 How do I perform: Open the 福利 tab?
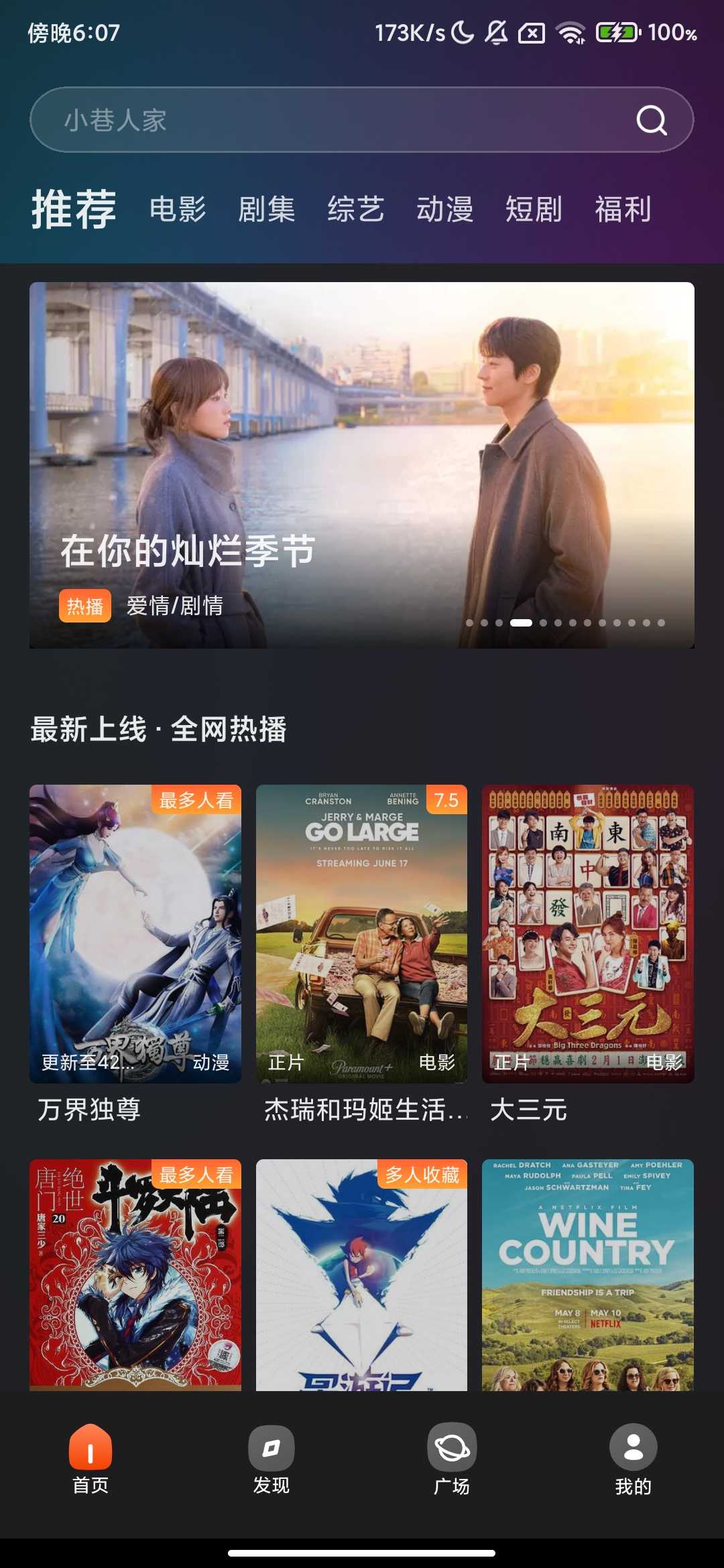click(x=623, y=209)
